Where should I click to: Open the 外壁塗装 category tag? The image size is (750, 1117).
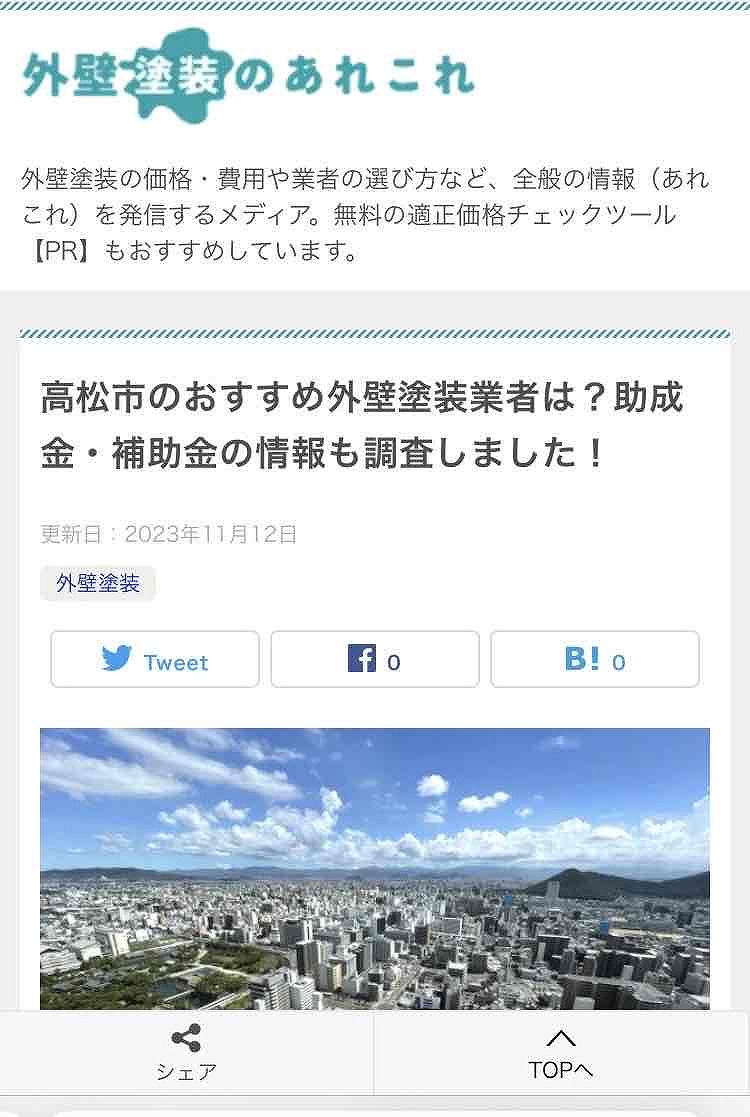pyautogui.click(x=98, y=584)
